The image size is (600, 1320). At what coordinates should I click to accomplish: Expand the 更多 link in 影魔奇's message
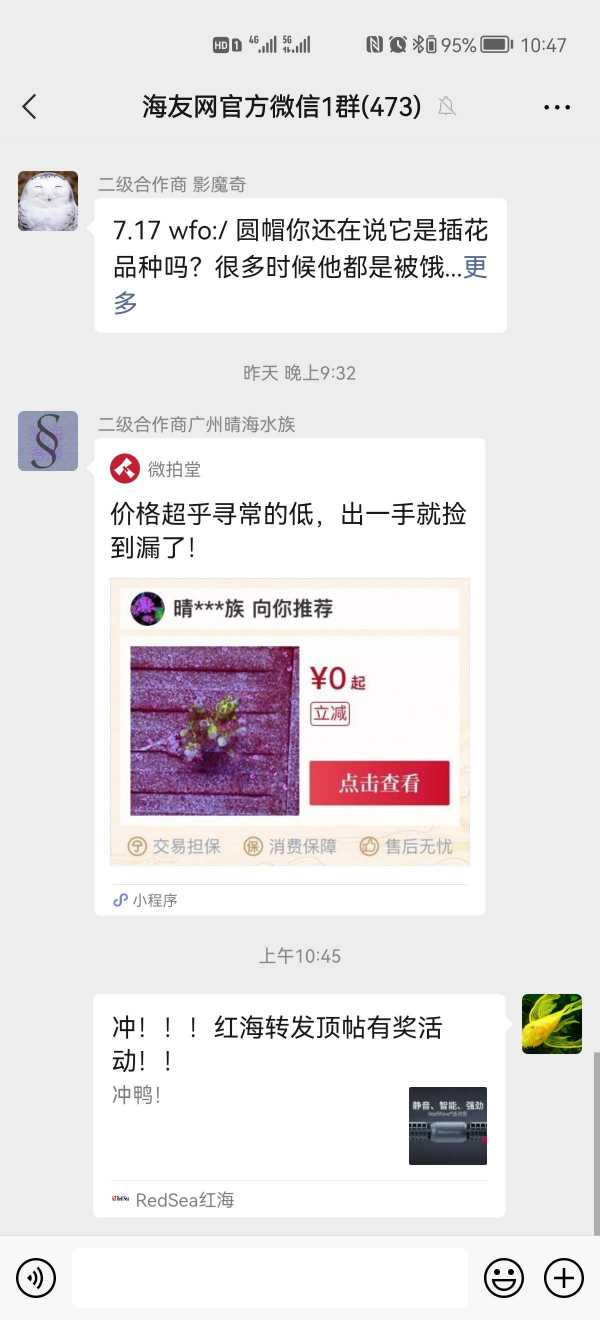click(126, 302)
